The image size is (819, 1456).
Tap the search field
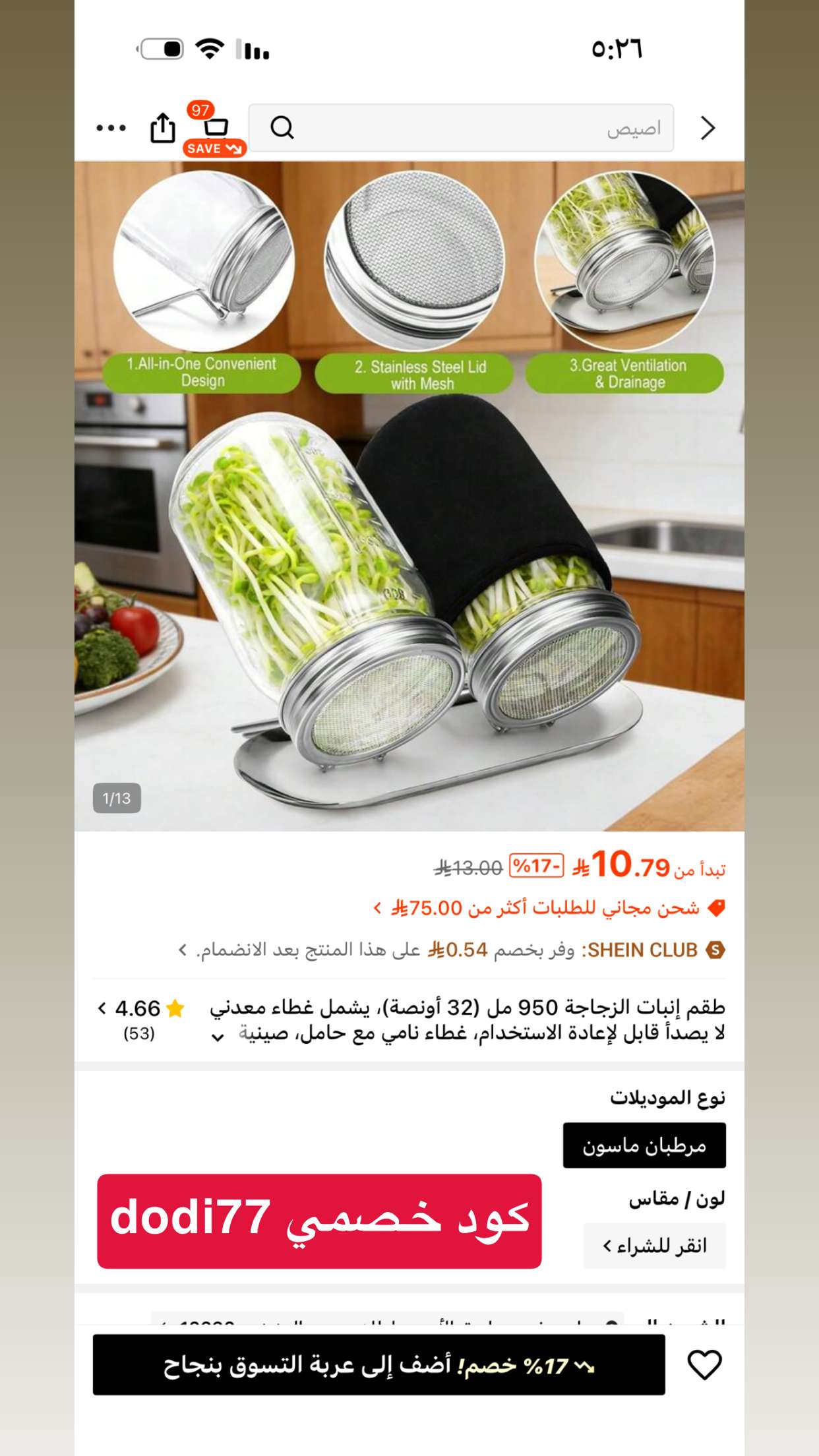pos(461,128)
